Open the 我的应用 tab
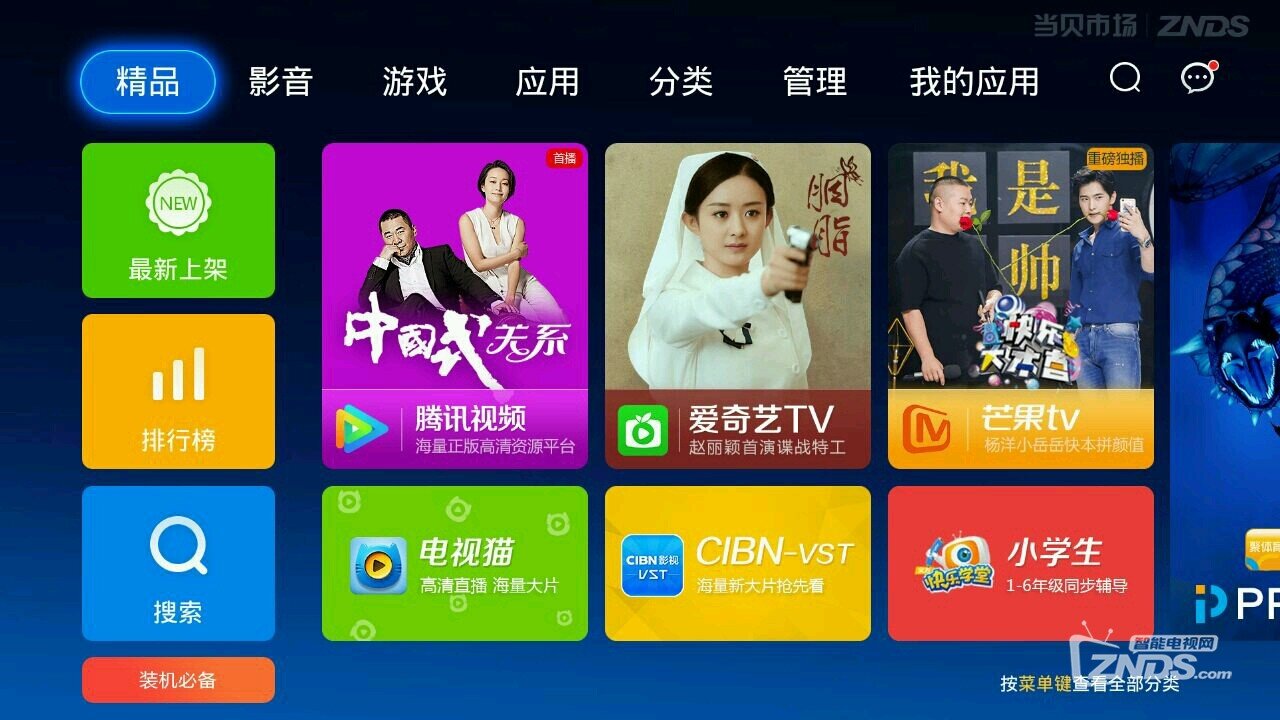This screenshot has width=1280, height=720. (x=974, y=82)
